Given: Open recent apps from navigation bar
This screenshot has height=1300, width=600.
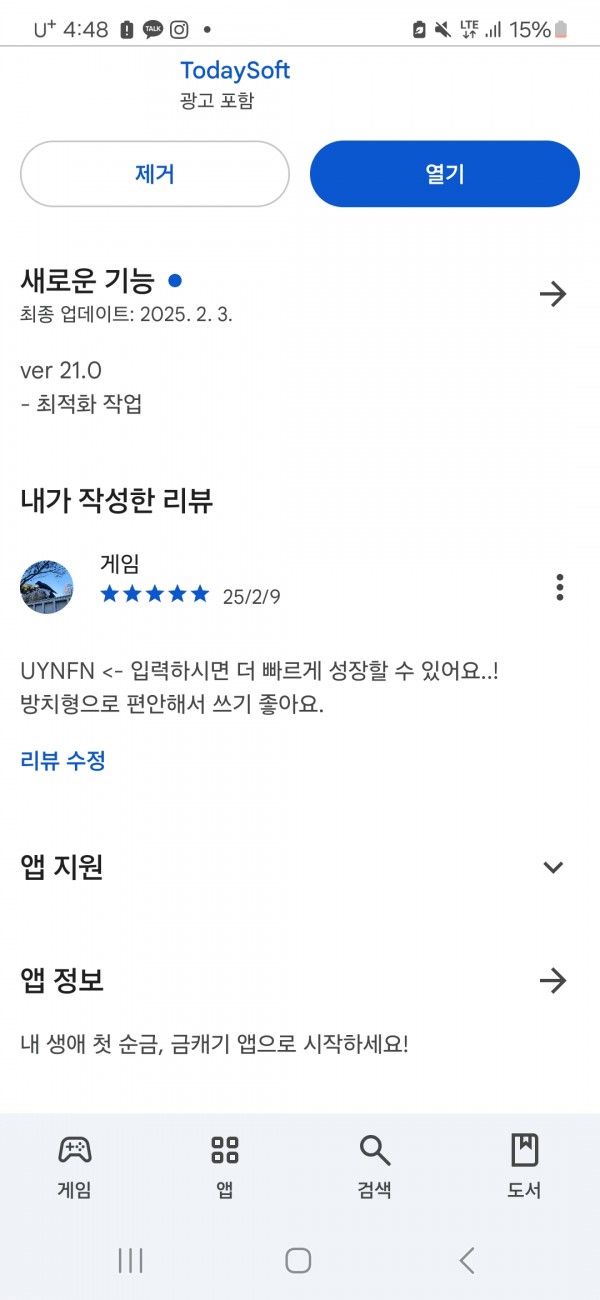Looking at the screenshot, I should [x=131, y=1260].
